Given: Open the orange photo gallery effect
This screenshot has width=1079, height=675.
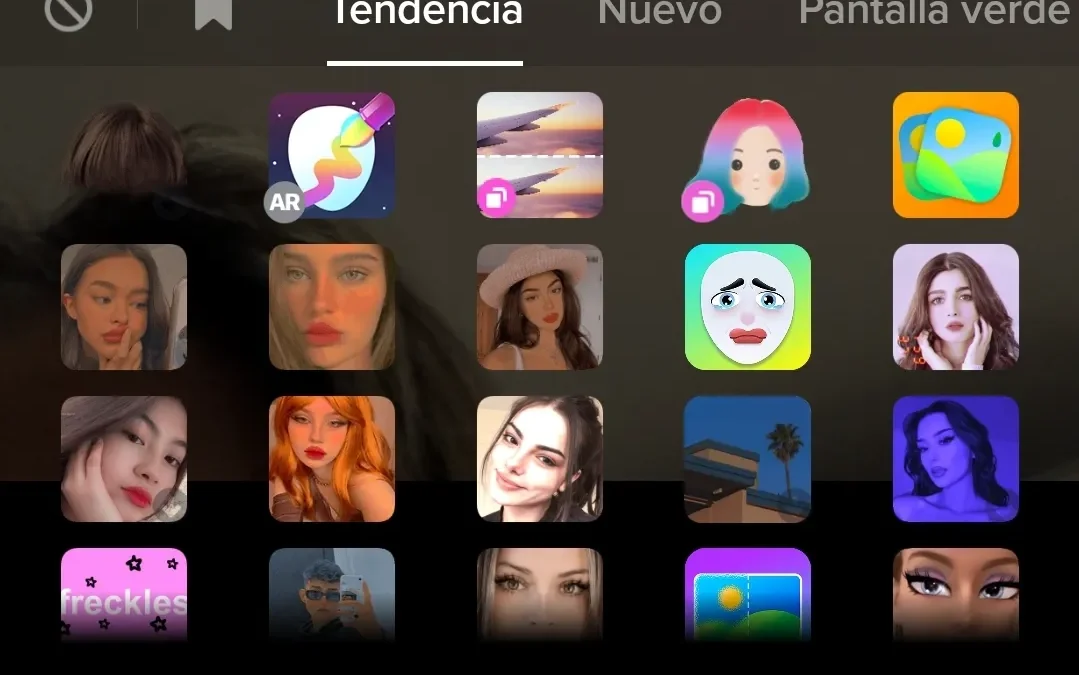Looking at the screenshot, I should pos(955,155).
